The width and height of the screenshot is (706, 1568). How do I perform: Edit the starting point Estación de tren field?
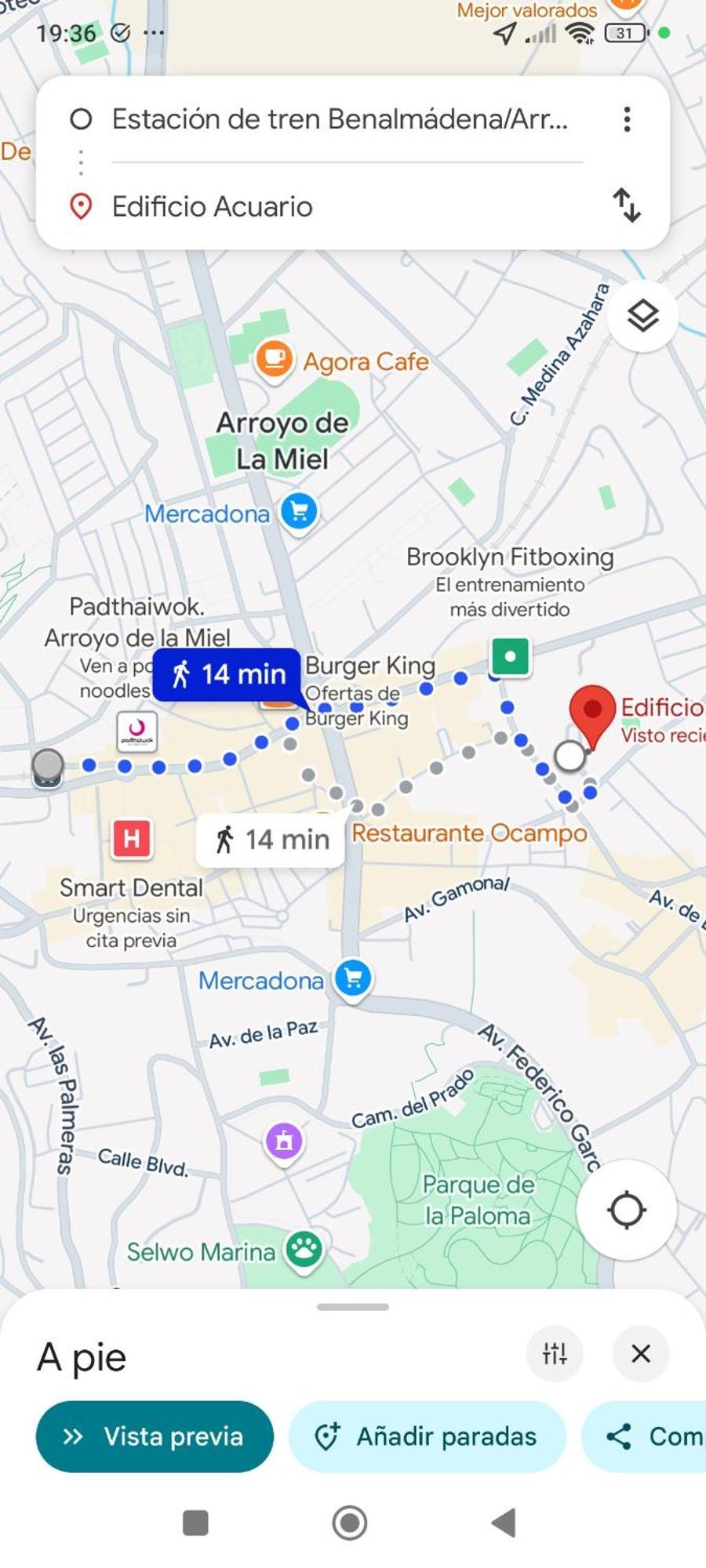coord(339,119)
